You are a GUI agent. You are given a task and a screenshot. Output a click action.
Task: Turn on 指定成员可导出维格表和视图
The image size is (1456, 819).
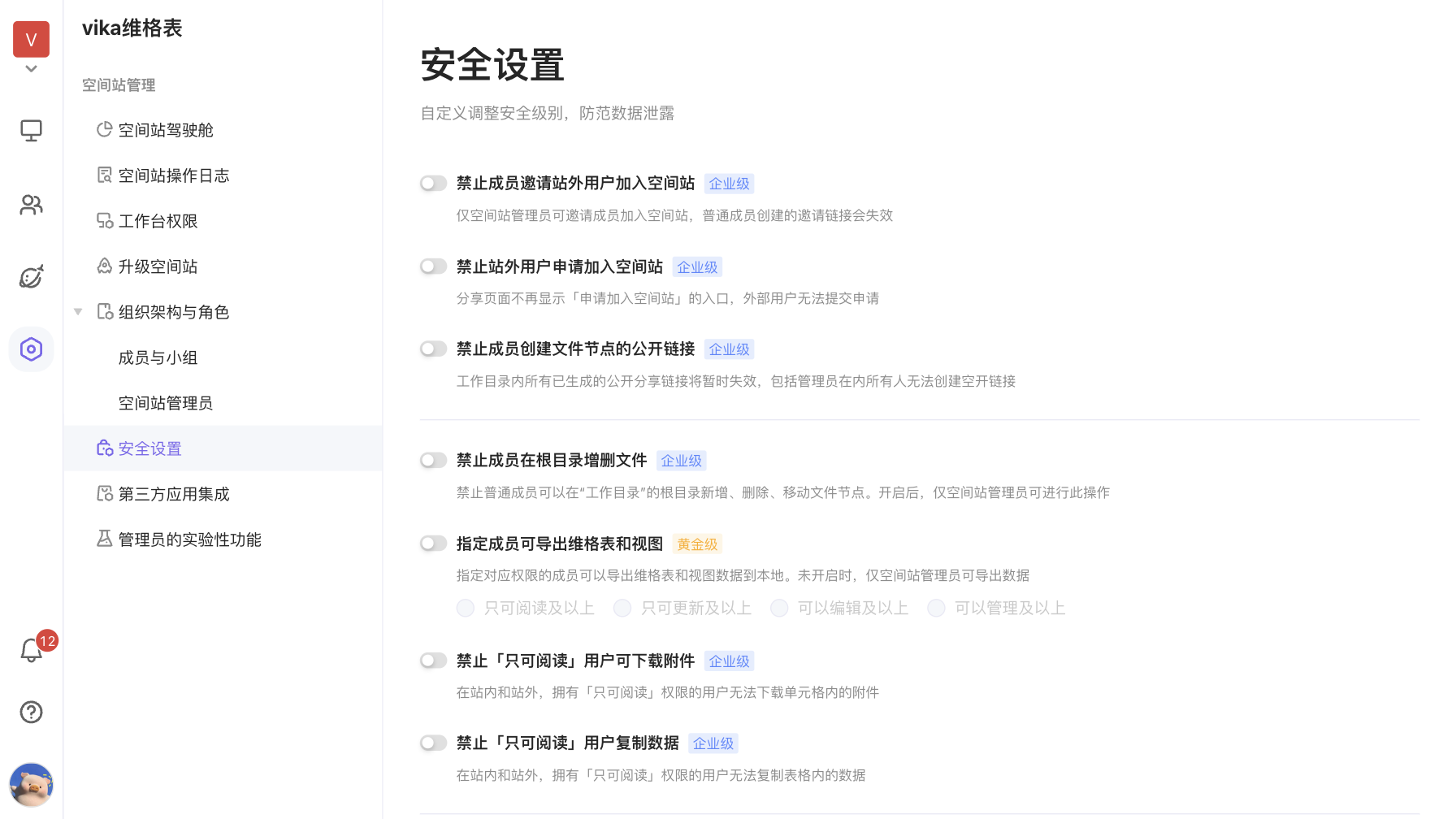point(434,544)
